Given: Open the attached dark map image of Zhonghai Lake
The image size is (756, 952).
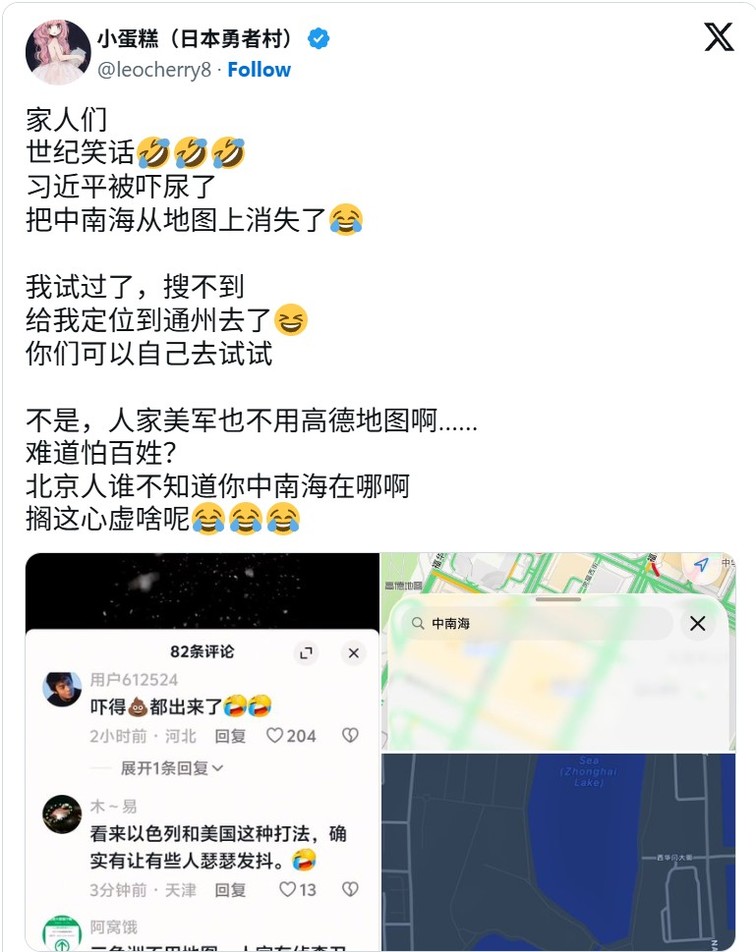Looking at the screenshot, I should pyautogui.click(x=558, y=850).
